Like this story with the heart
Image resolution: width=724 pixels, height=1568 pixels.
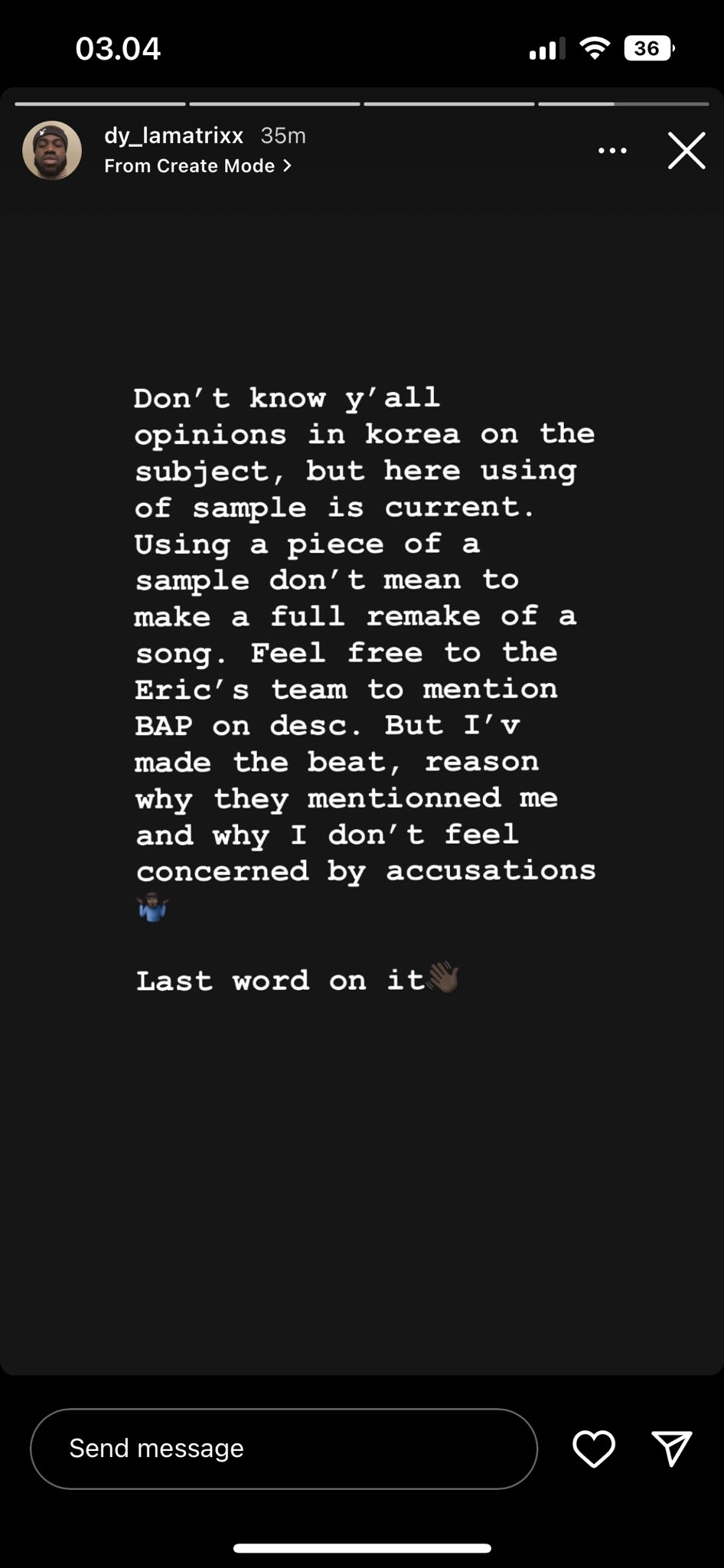(594, 1449)
